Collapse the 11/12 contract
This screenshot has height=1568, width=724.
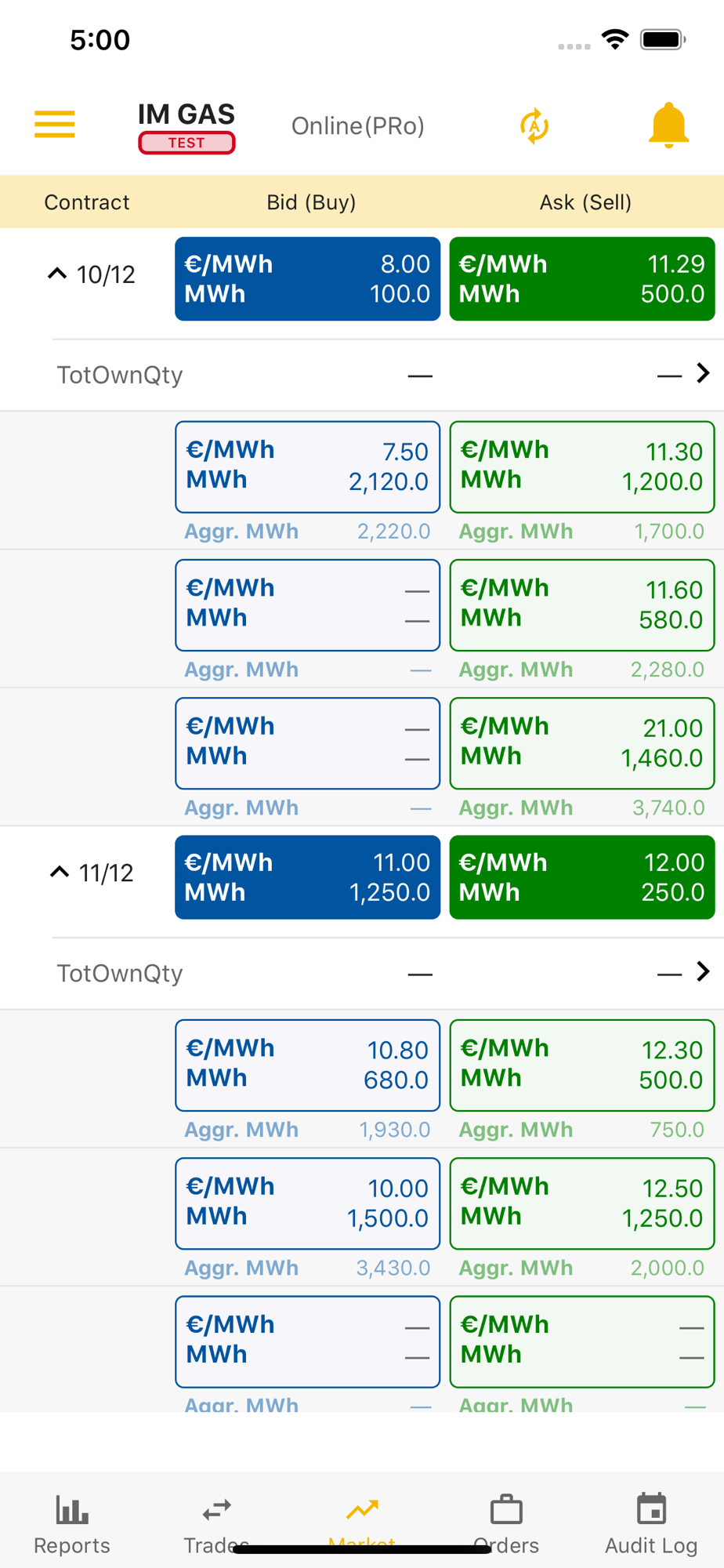click(x=60, y=872)
